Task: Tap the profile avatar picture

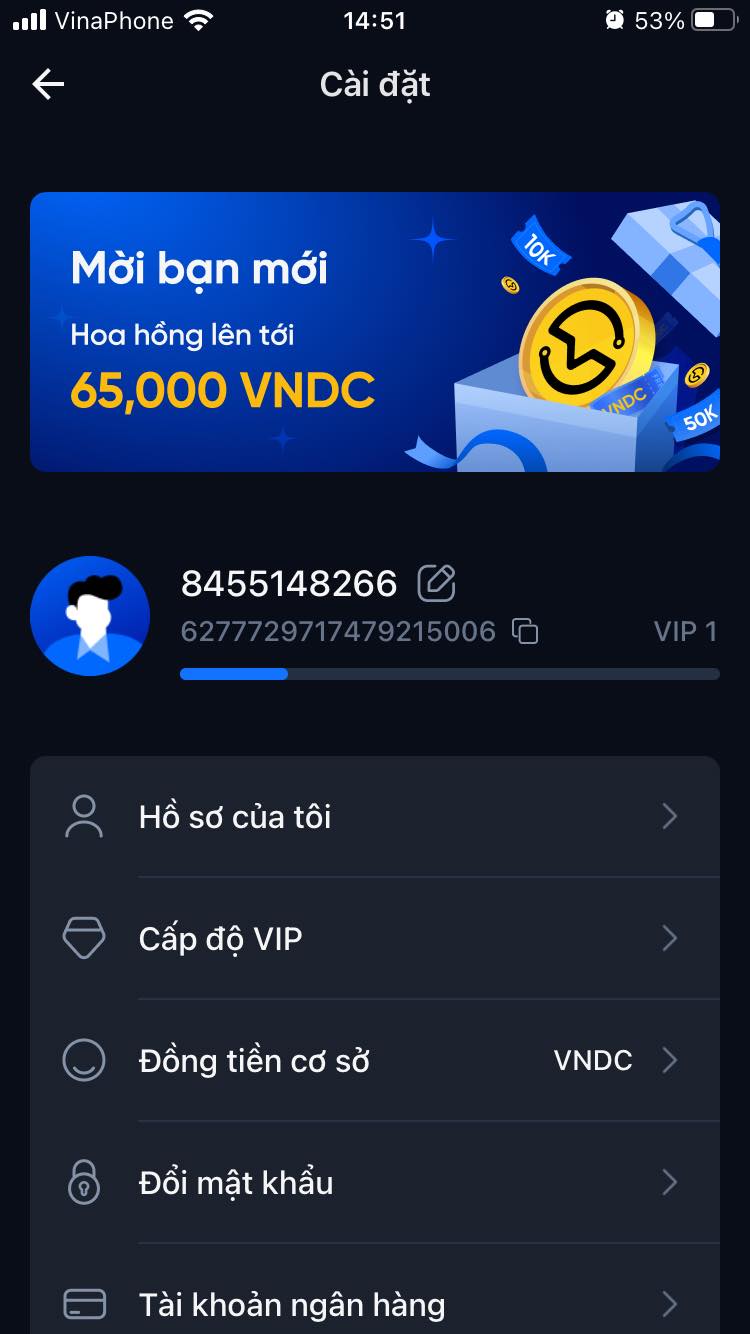Action: pos(90,616)
